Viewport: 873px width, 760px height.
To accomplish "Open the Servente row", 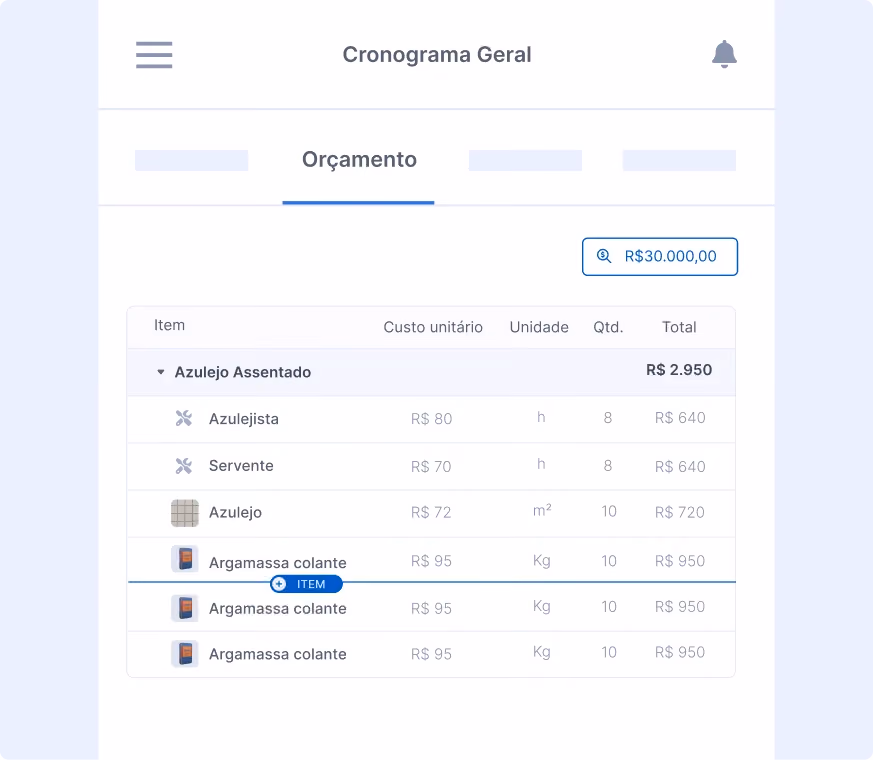I will [431, 467].
